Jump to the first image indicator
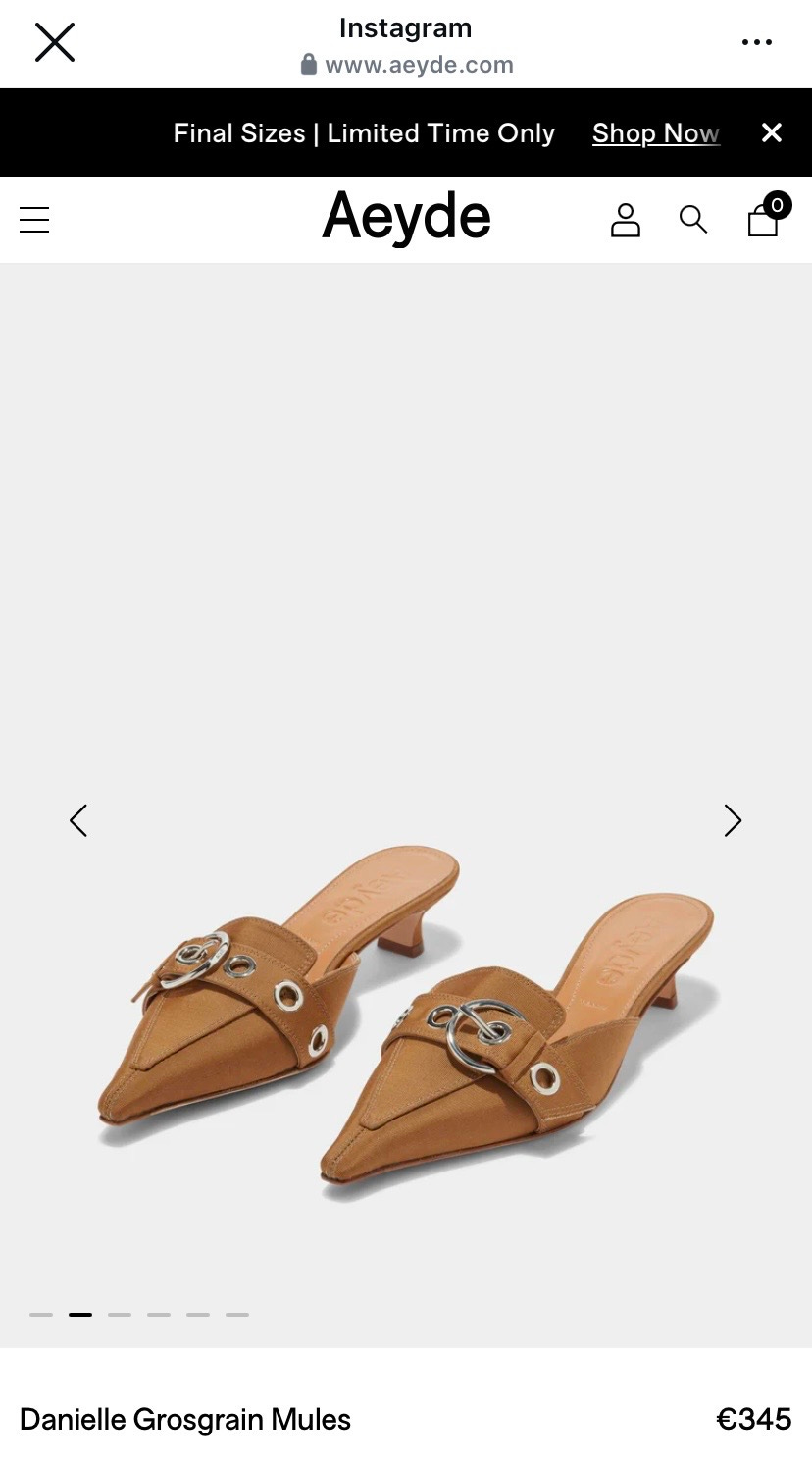Viewport: 812px width, 1459px height. point(41,1314)
